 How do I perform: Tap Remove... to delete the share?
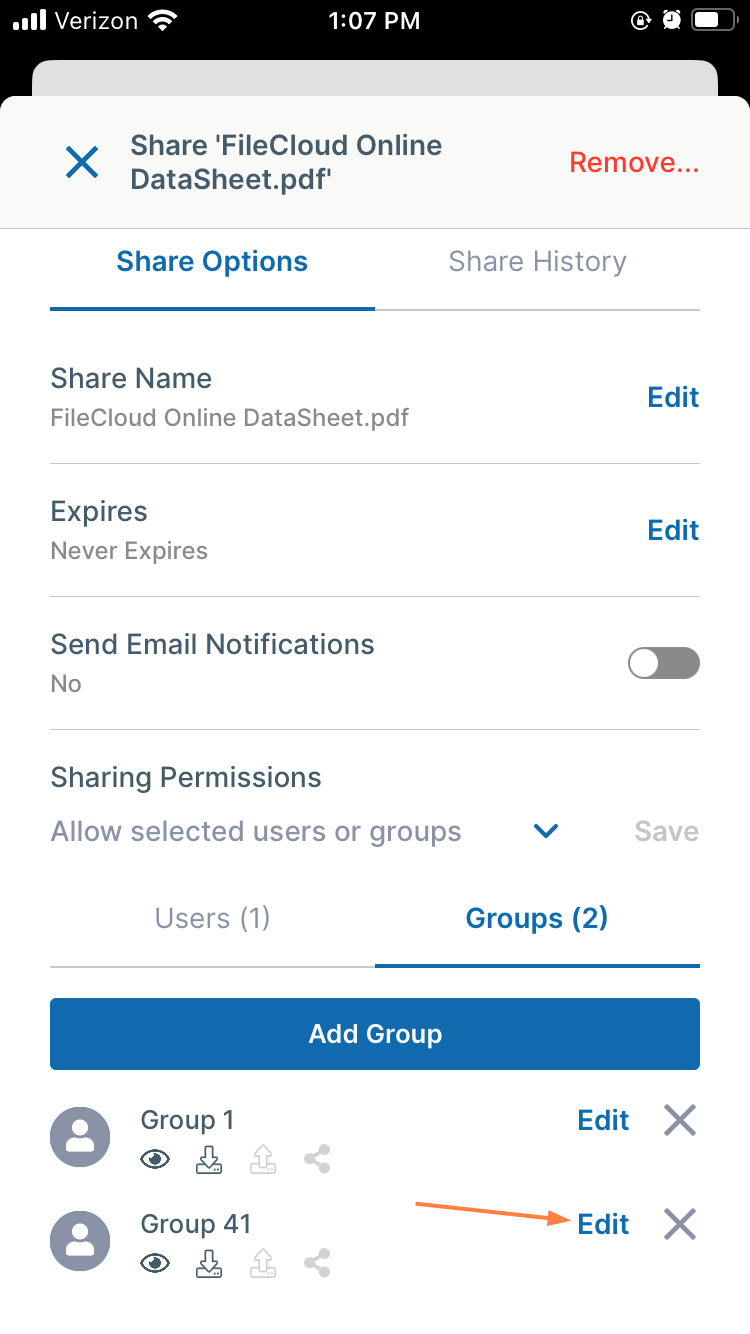coord(634,163)
